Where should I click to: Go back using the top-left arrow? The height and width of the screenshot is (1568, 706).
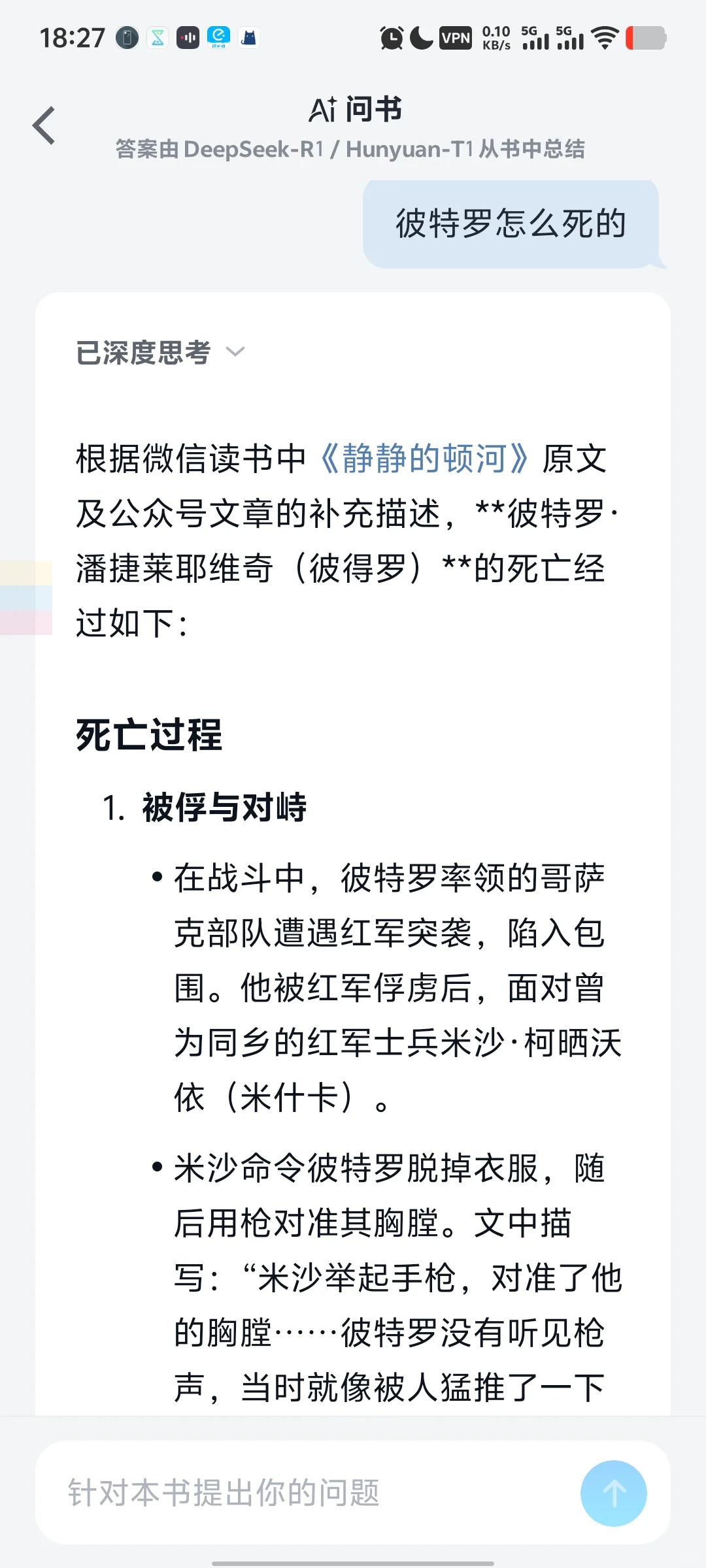pos(44,125)
